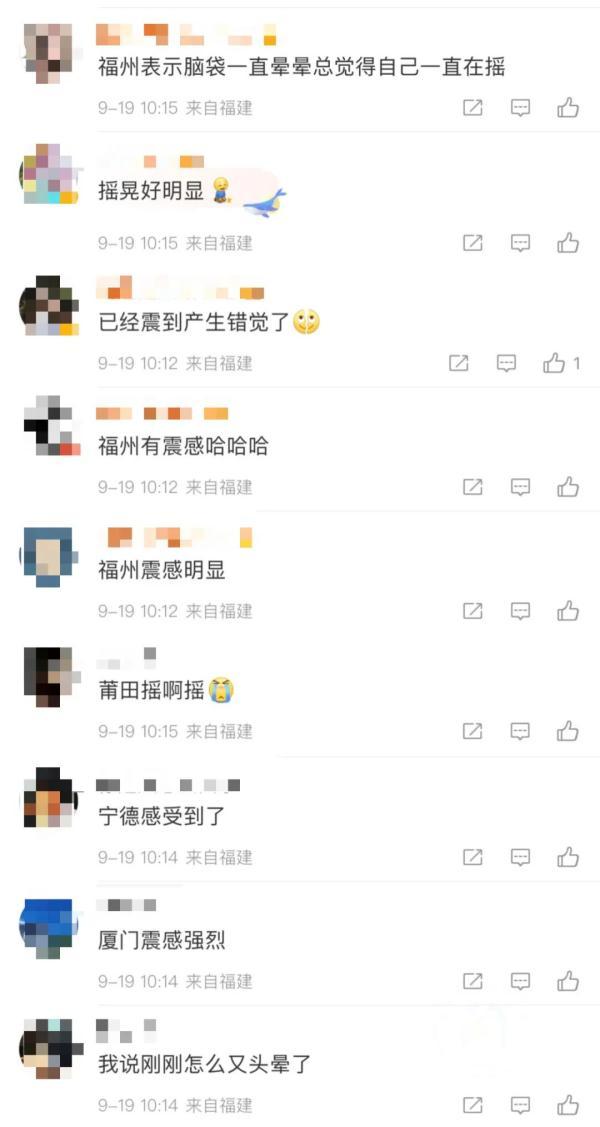Repost the comment '摇晃好明显'
The image size is (600, 1127).
[473, 242]
